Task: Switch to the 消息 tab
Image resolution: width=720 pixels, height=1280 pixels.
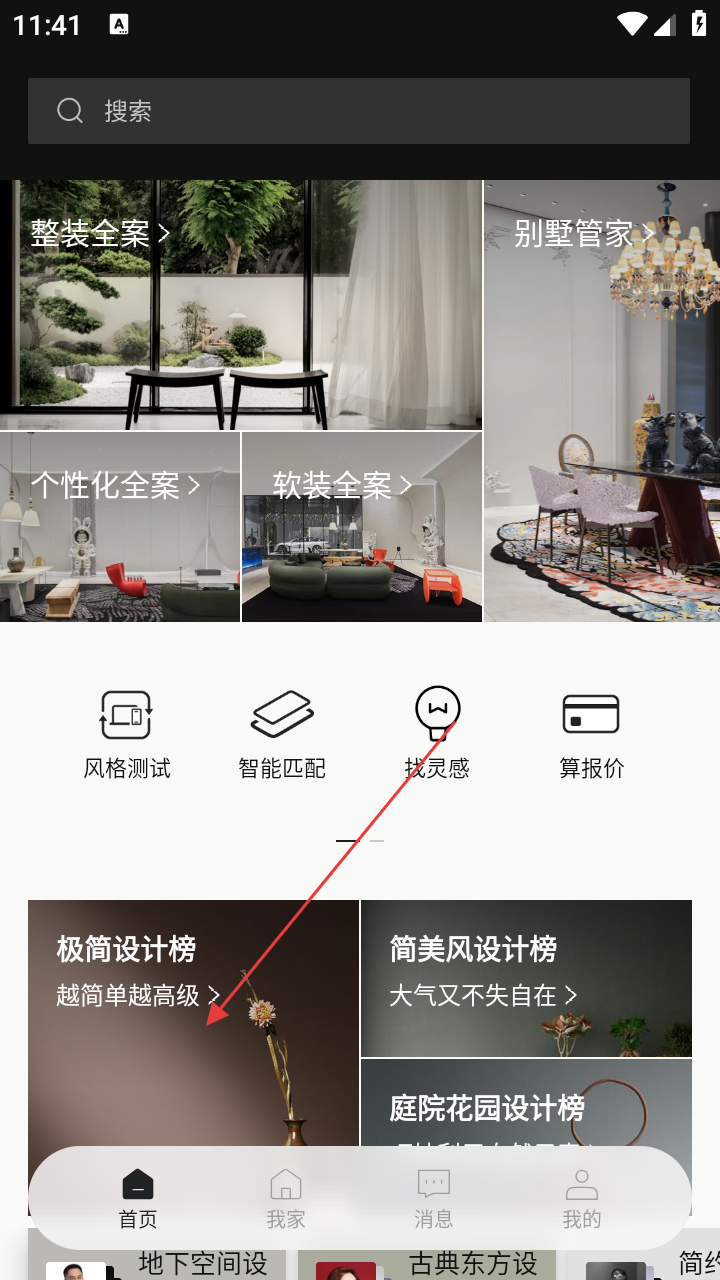Action: tap(433, 1198)
